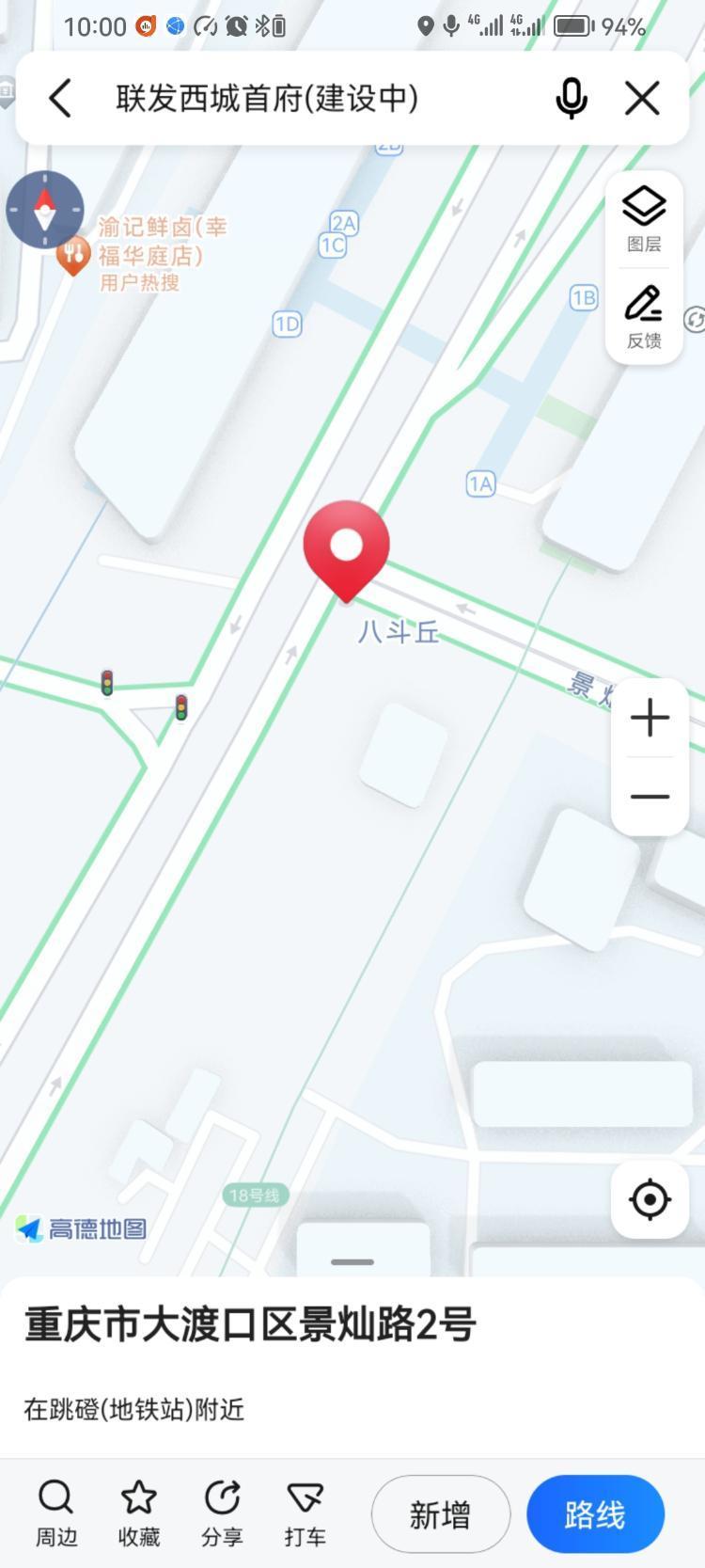Viewport: 705px width, 1568px height.
Task: Center map on my location
Action: [650, 1199]
